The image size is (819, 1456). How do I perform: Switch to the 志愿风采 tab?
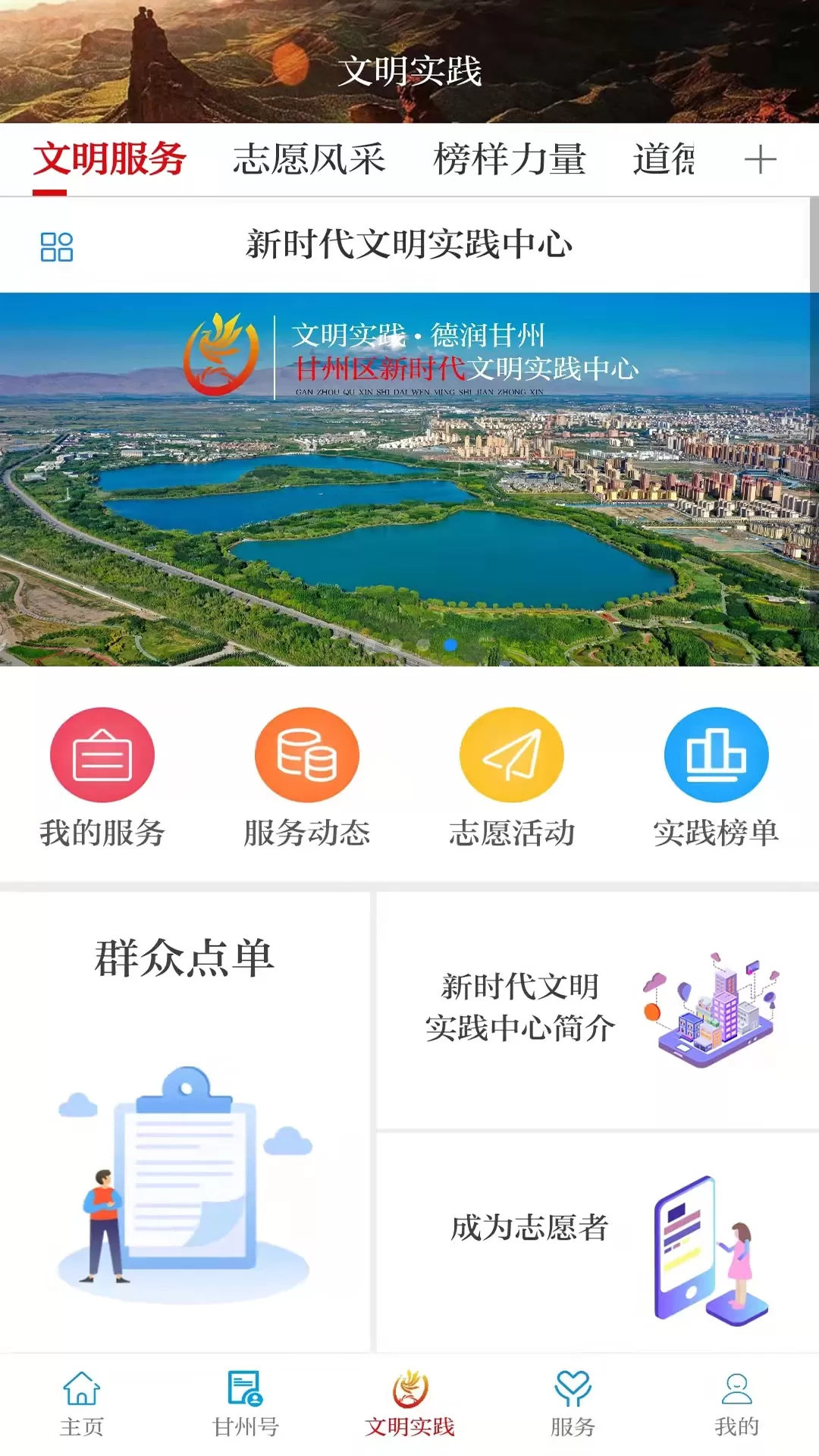pyautogui.click(x=309, y=160)
